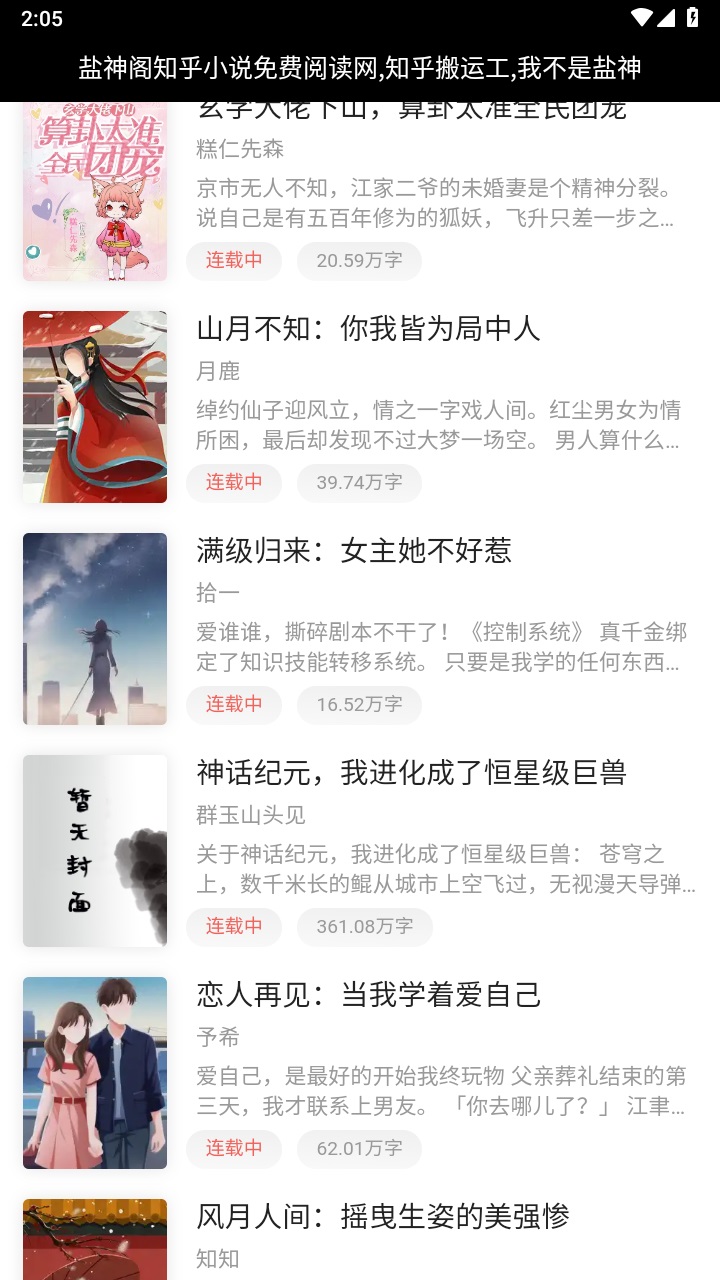The height and width of the screenshot is (1280, 720).
Task: View author profile of 拾一
Action: click(214, 593)
